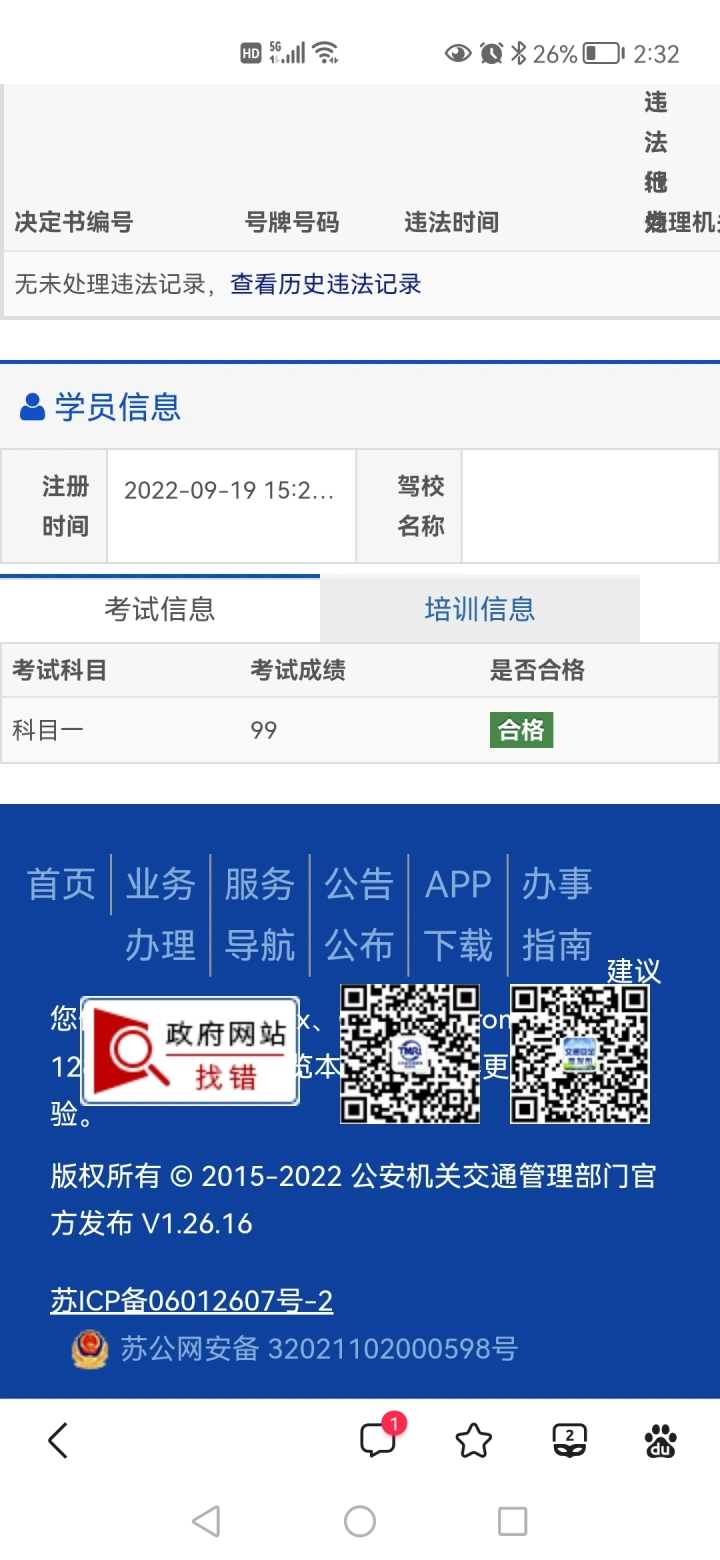Open the 业务办理 footer link

(x=160, y=914)
